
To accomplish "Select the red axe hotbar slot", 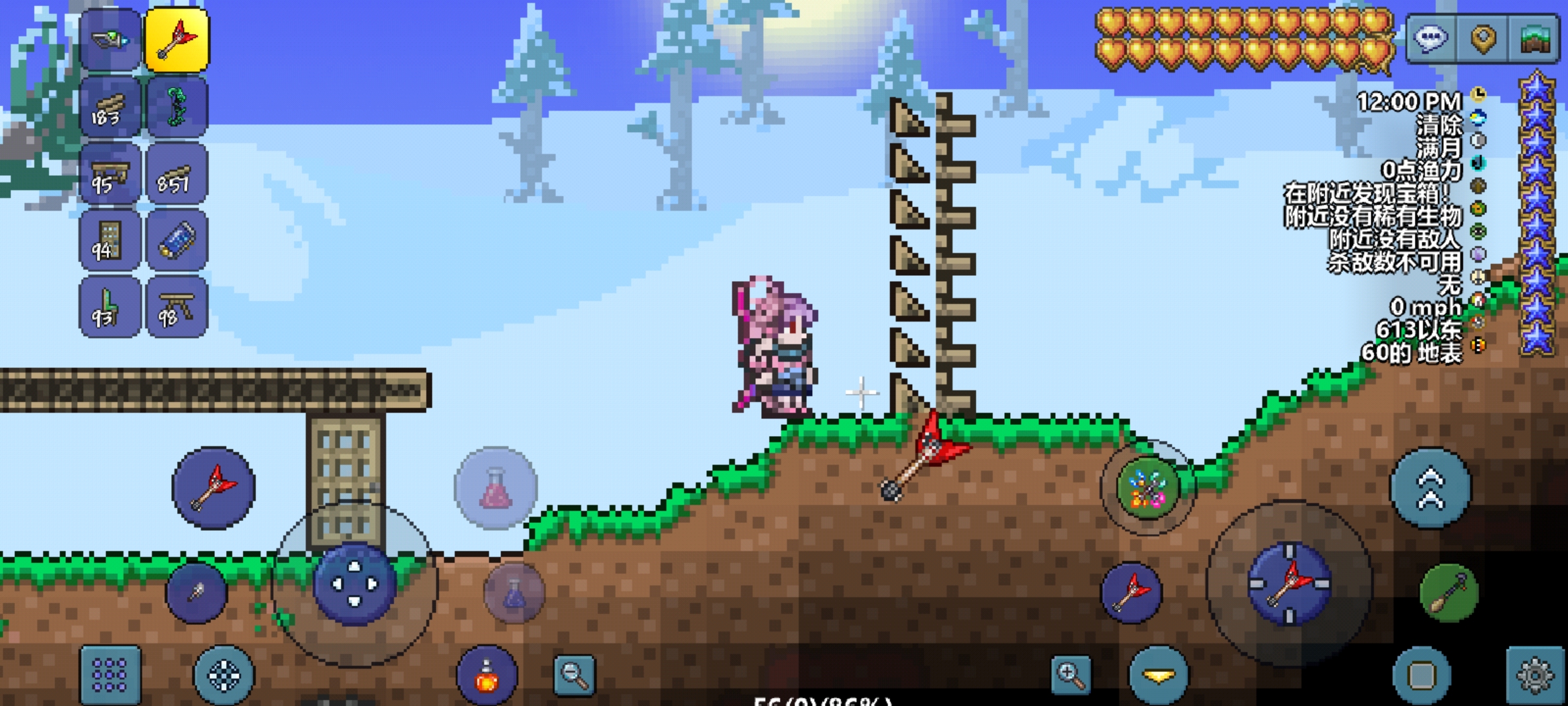I will 177,41.
